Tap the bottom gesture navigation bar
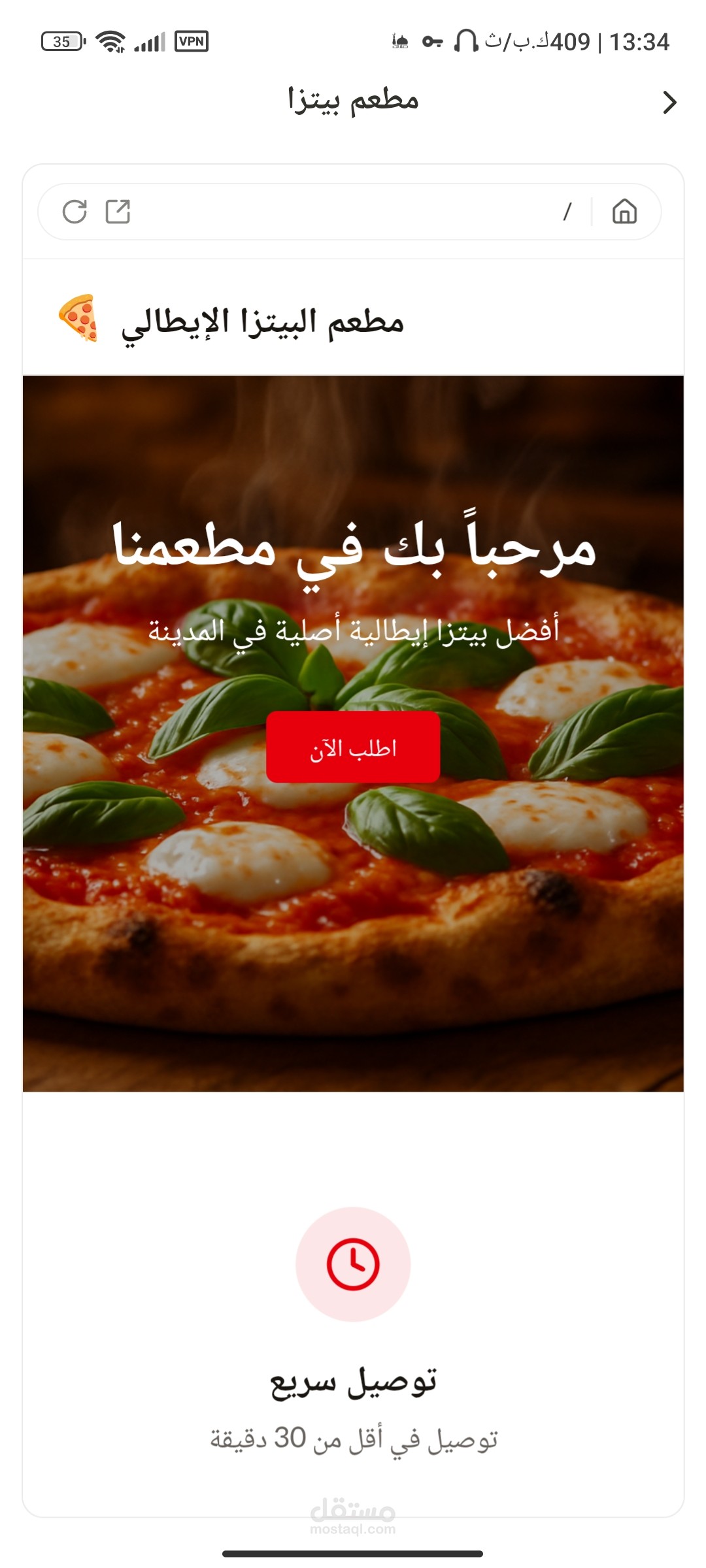Image resolution: width=706 pixels, height=1568 pixels. (x=353, y=1552)
